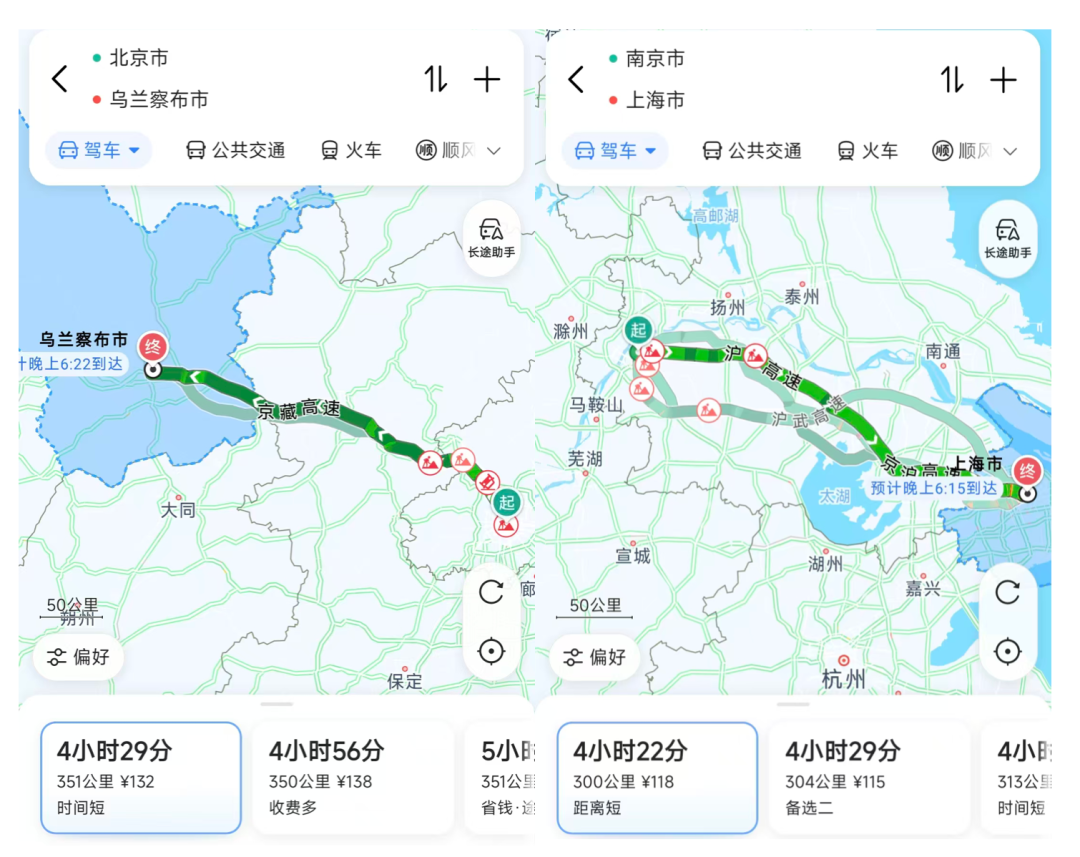Choose the 304公里 备选二 route card
The image size is (1080, 857).
click(869, 778)
